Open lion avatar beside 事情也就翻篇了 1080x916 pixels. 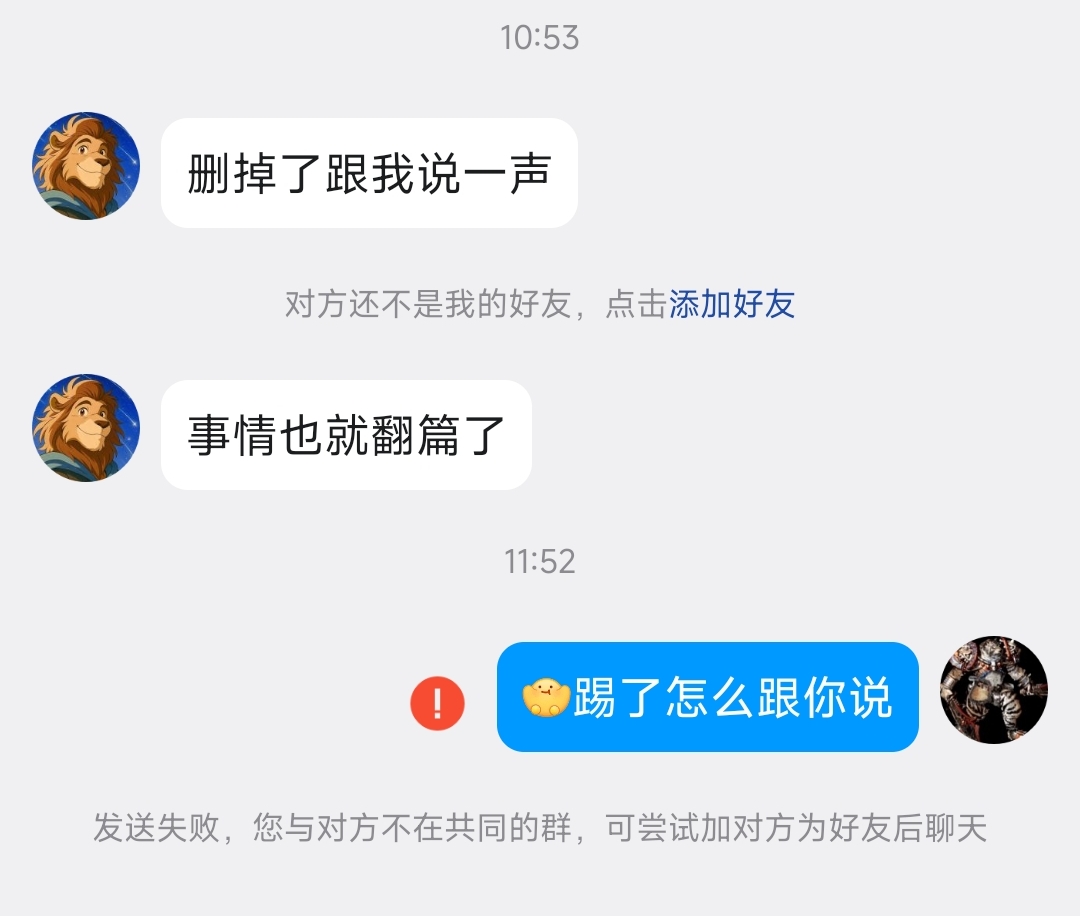pyautogui.click(x=86, y=428)
